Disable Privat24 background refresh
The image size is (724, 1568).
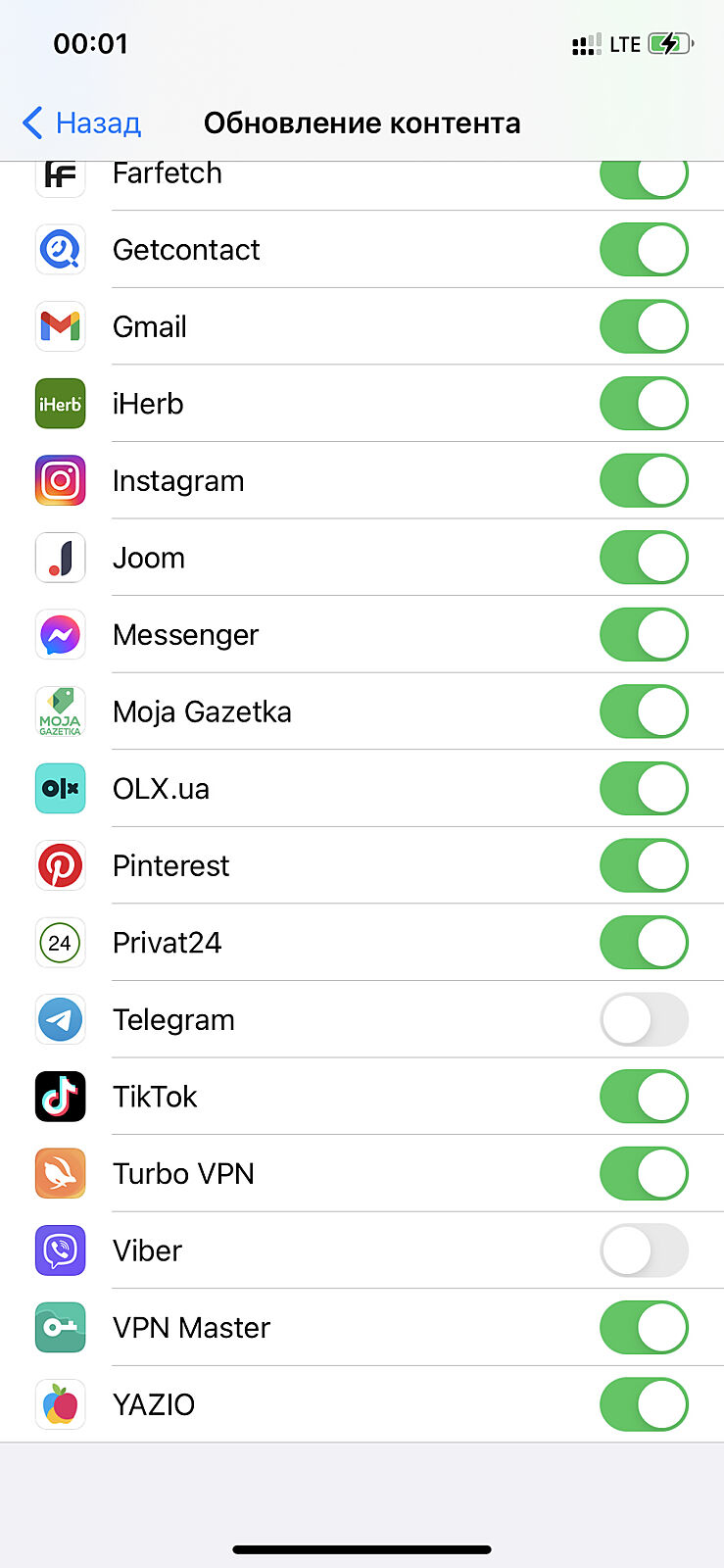point(644,943)
